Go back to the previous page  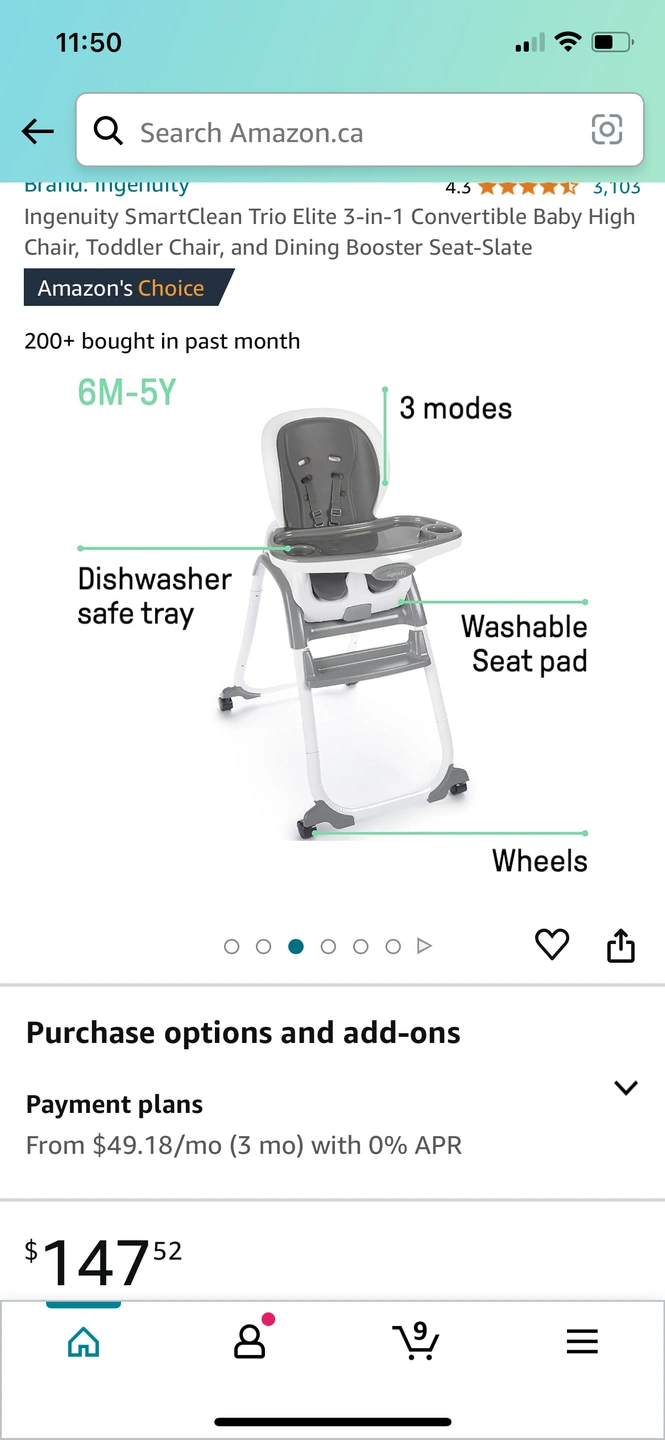[38, 131]
